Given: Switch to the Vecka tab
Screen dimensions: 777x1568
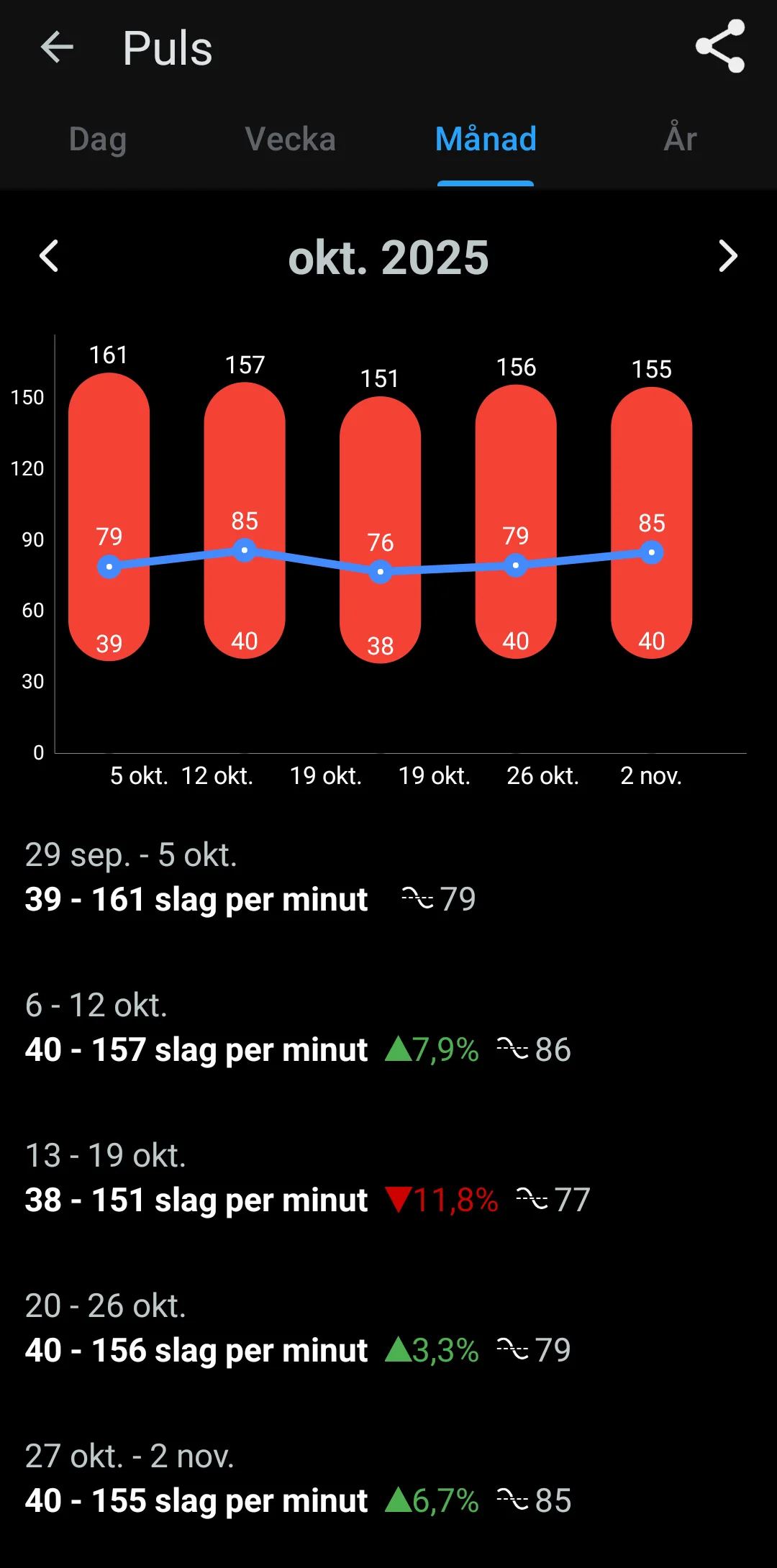Looking at the screenshot, I should (291, 139).
